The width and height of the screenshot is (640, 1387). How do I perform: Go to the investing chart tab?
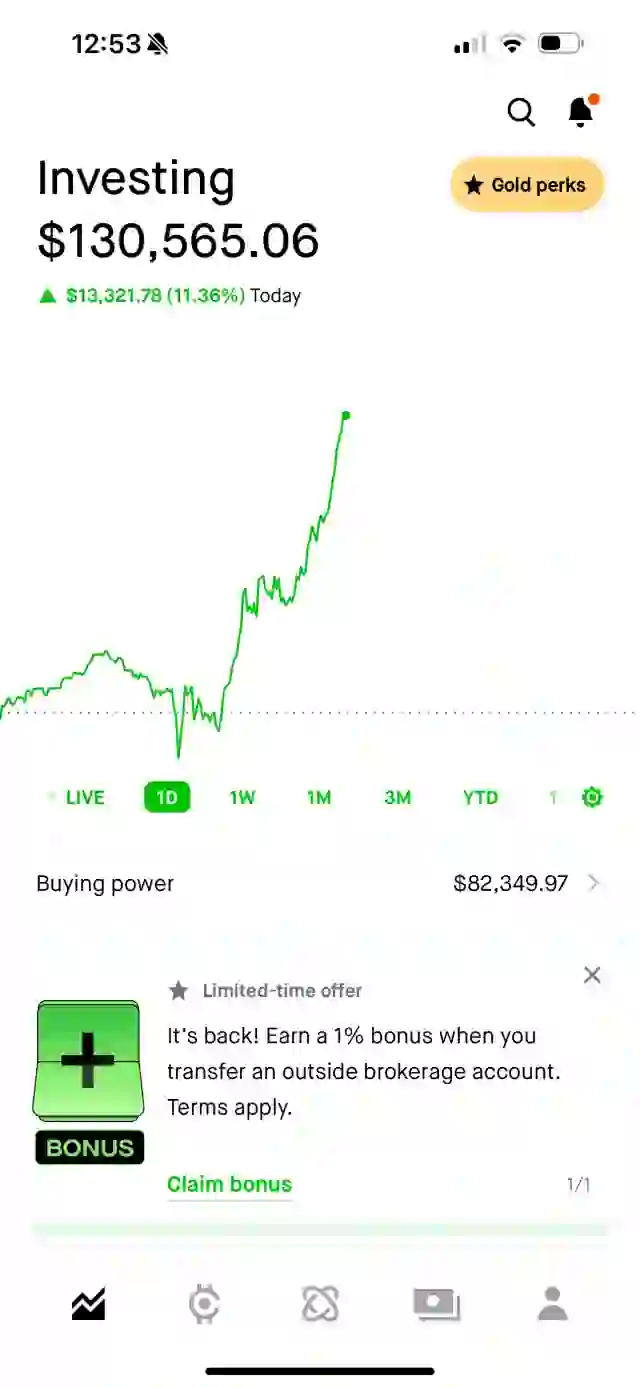(x=88, y=1304)
